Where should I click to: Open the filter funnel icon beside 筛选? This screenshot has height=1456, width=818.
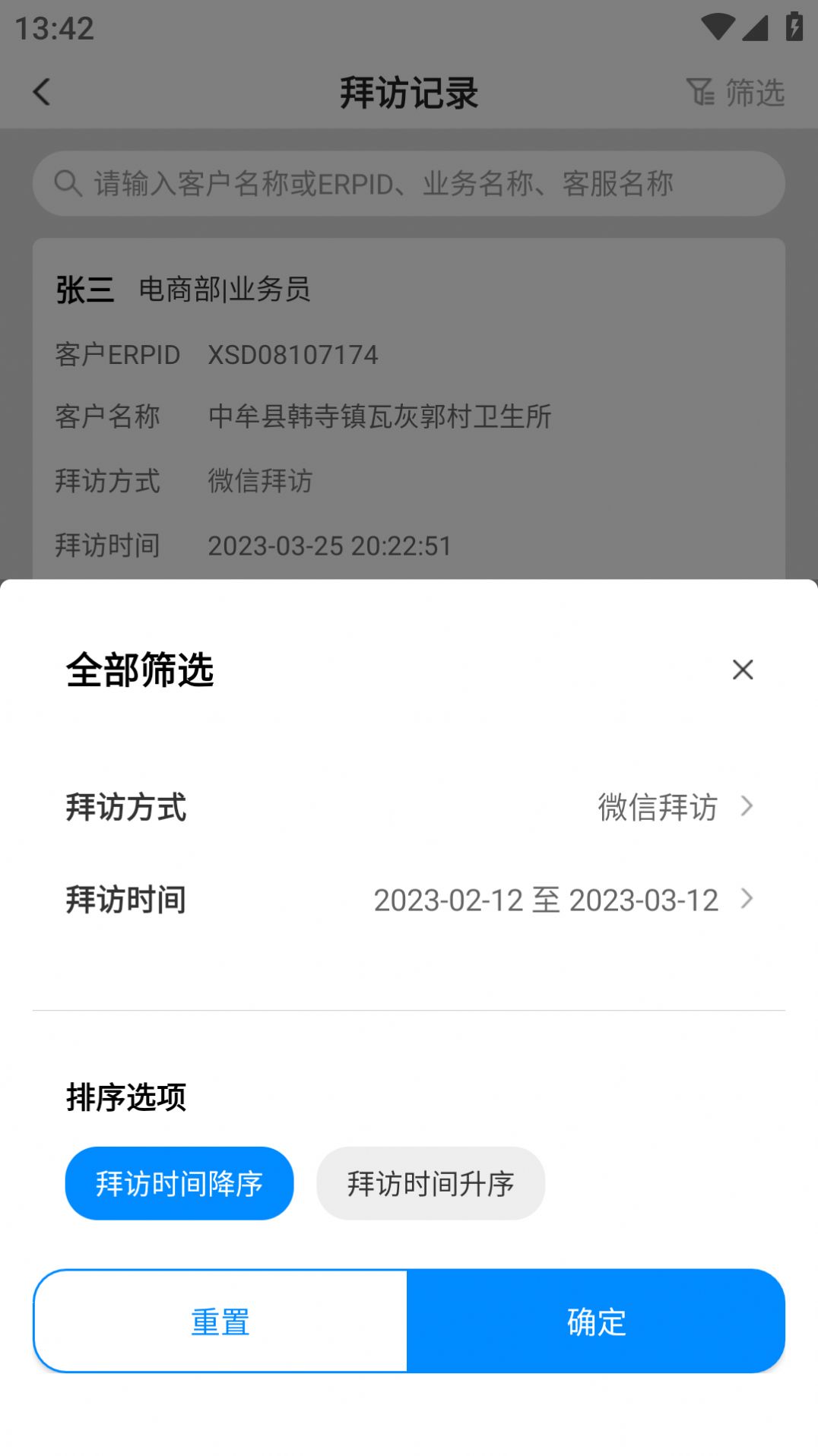pyautogui.click(x=700, y=90)
